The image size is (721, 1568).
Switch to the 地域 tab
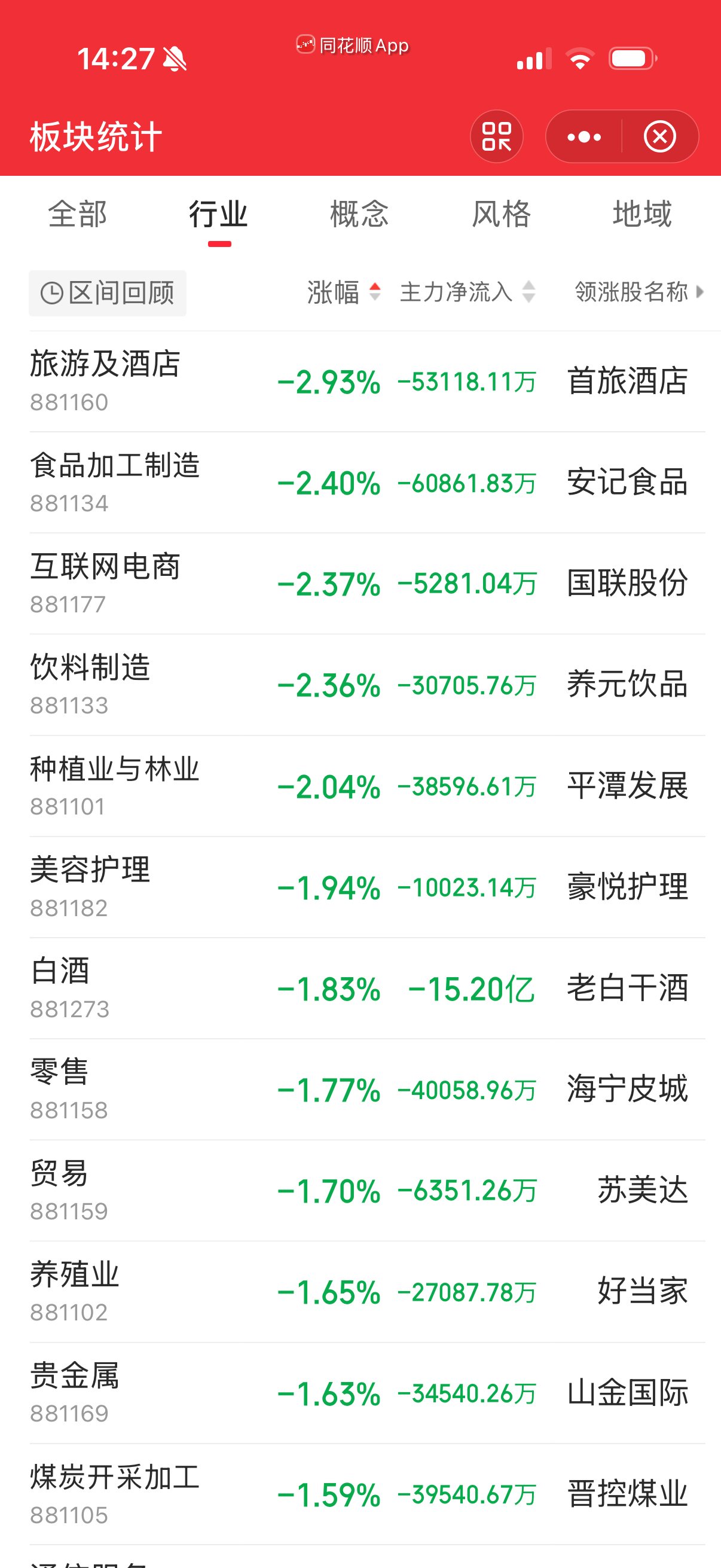(x=643, y=214)
